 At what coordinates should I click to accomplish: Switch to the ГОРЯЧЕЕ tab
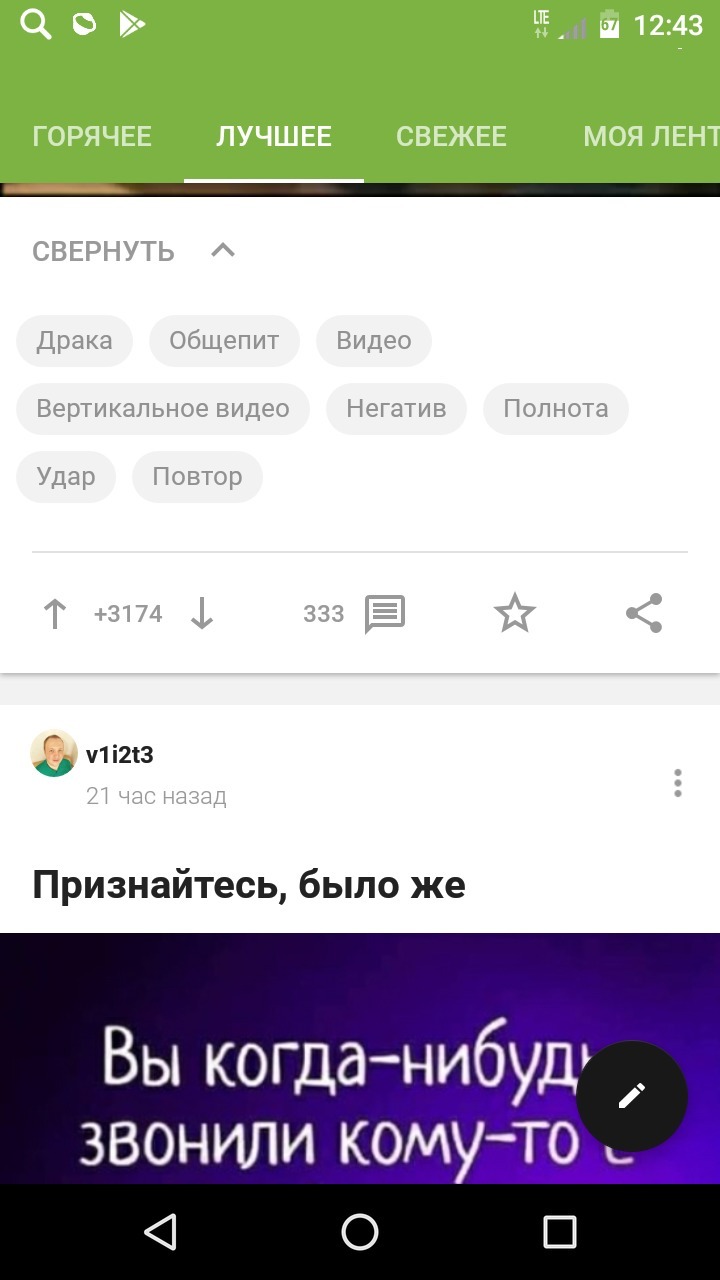point(92,136)
